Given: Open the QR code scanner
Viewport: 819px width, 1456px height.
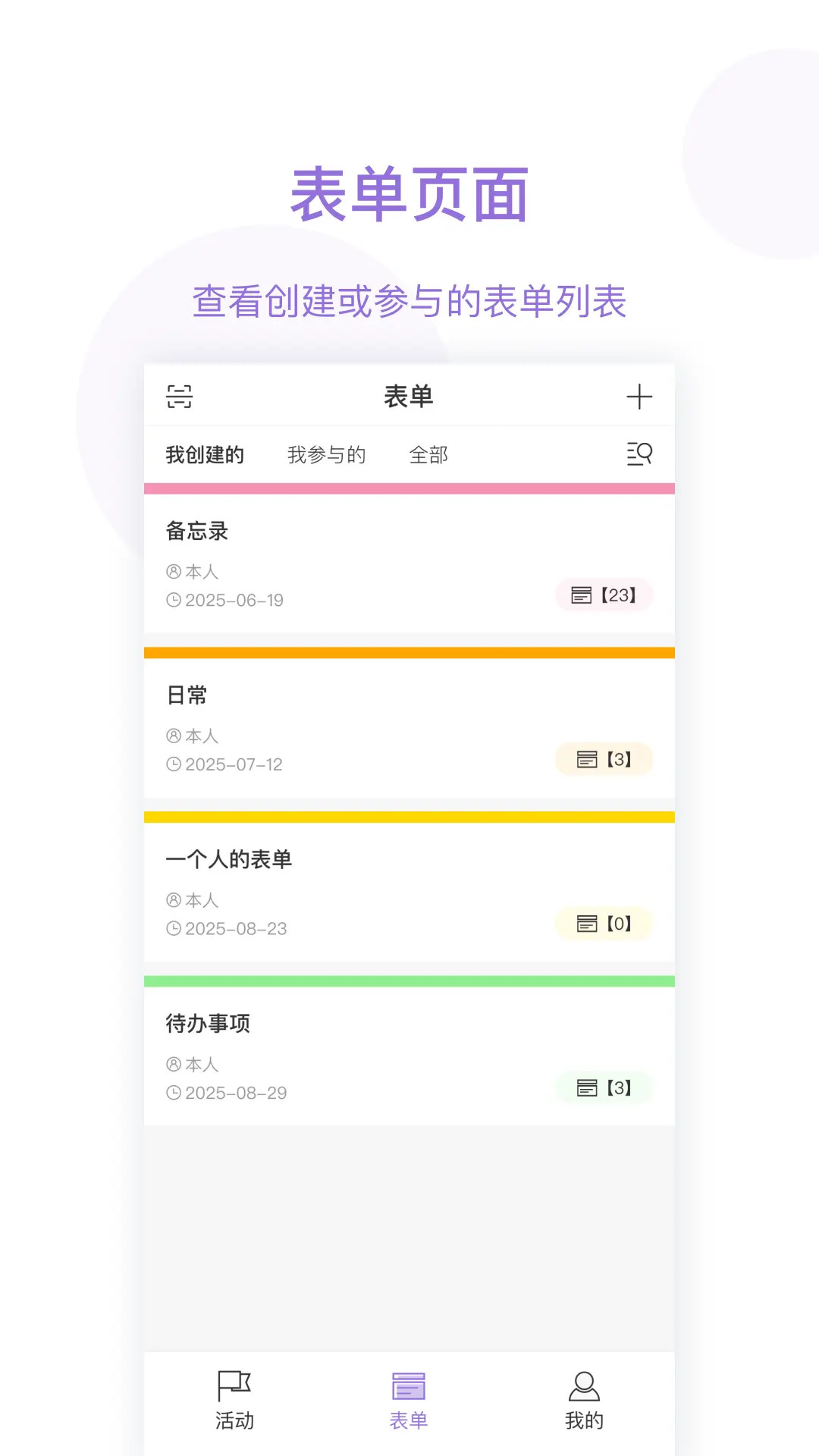Looking at the screenshot, I should pos(178,396).
